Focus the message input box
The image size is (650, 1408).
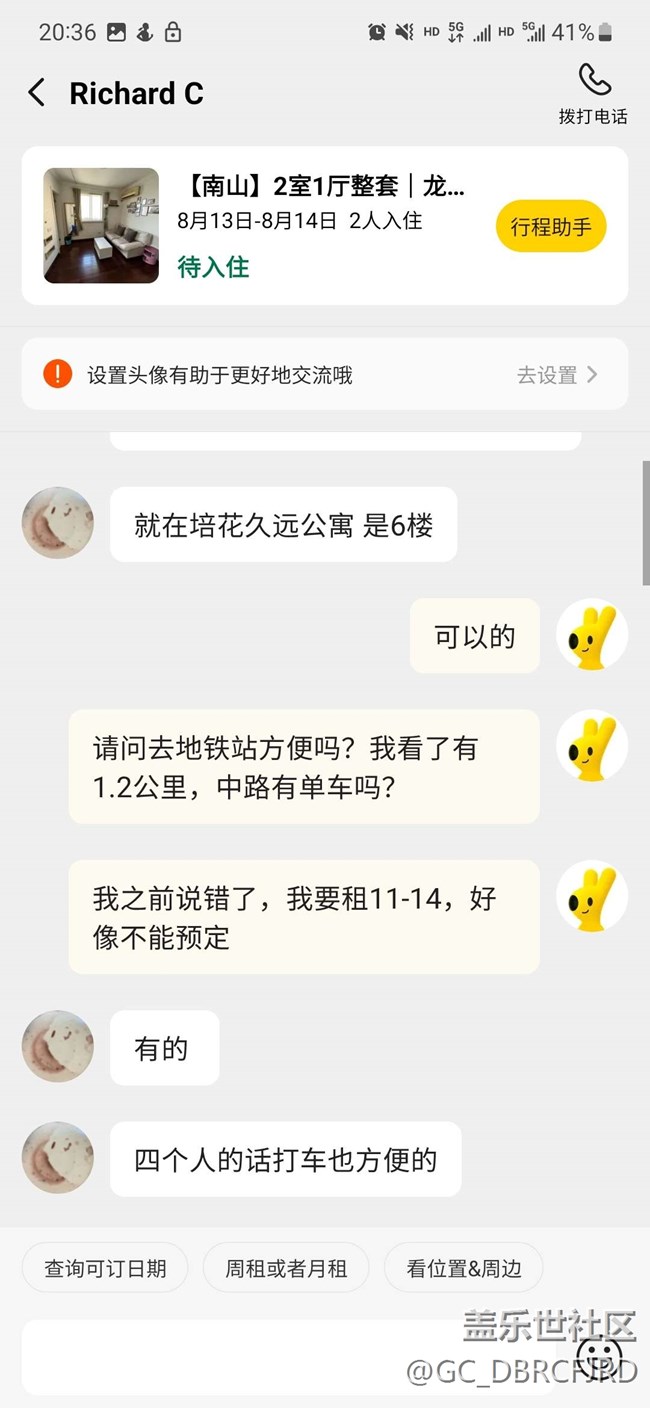(298, 1357)
